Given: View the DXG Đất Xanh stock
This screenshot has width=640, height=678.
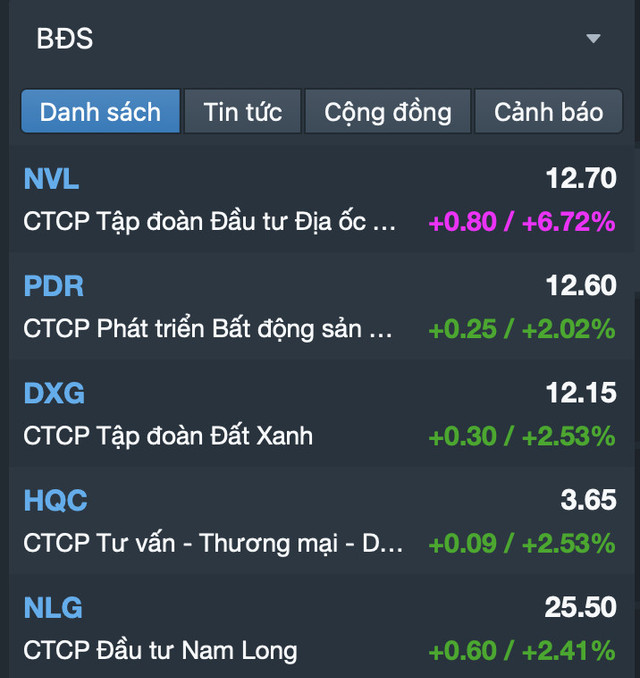Looking at the screenshot, I should (x=320, y=414).
